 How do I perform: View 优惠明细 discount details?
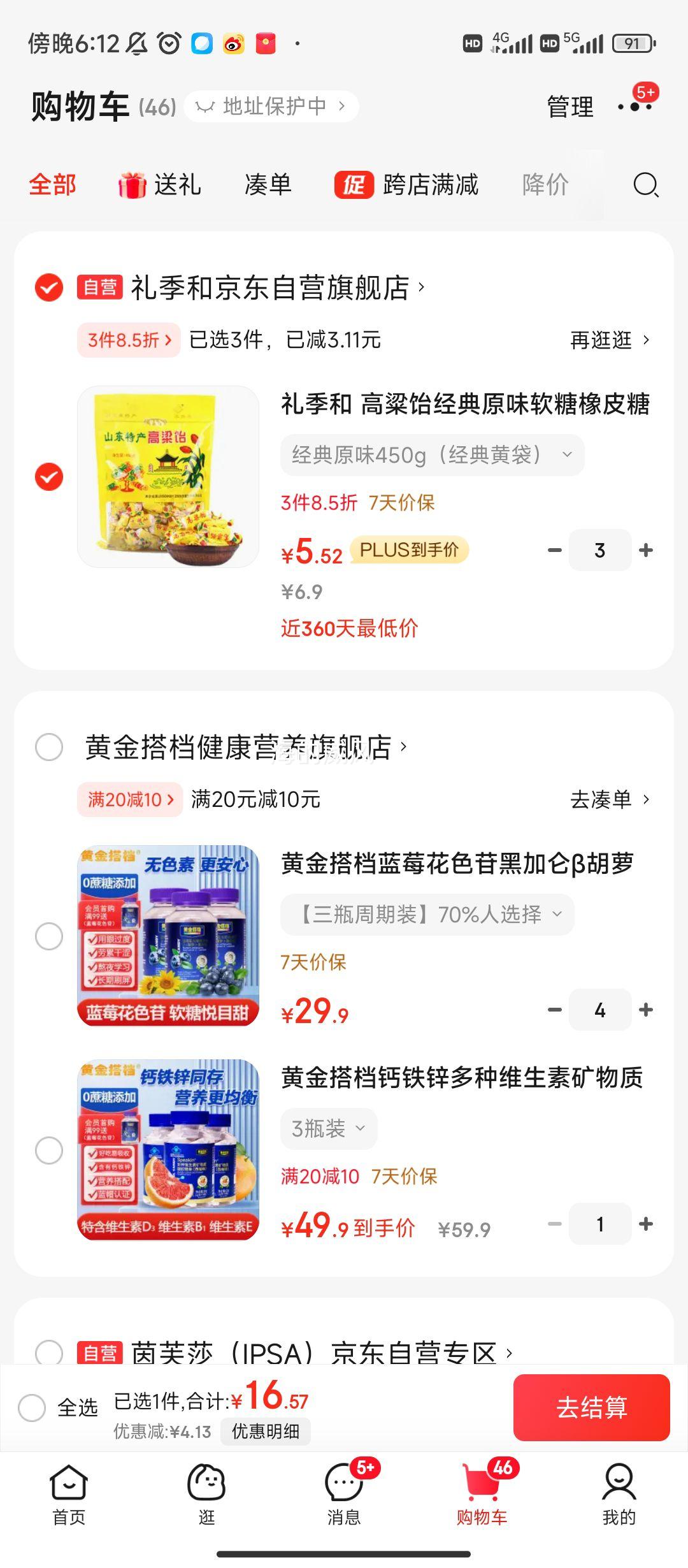click(265, 1432)
